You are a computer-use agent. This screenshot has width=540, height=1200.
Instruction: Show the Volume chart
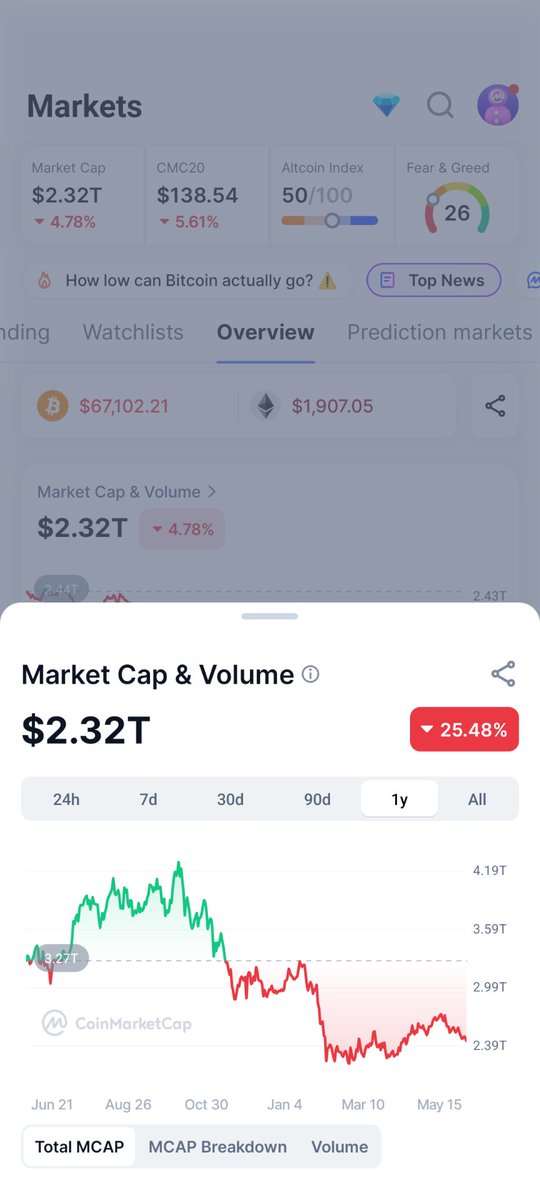[x=339, y=1147]
